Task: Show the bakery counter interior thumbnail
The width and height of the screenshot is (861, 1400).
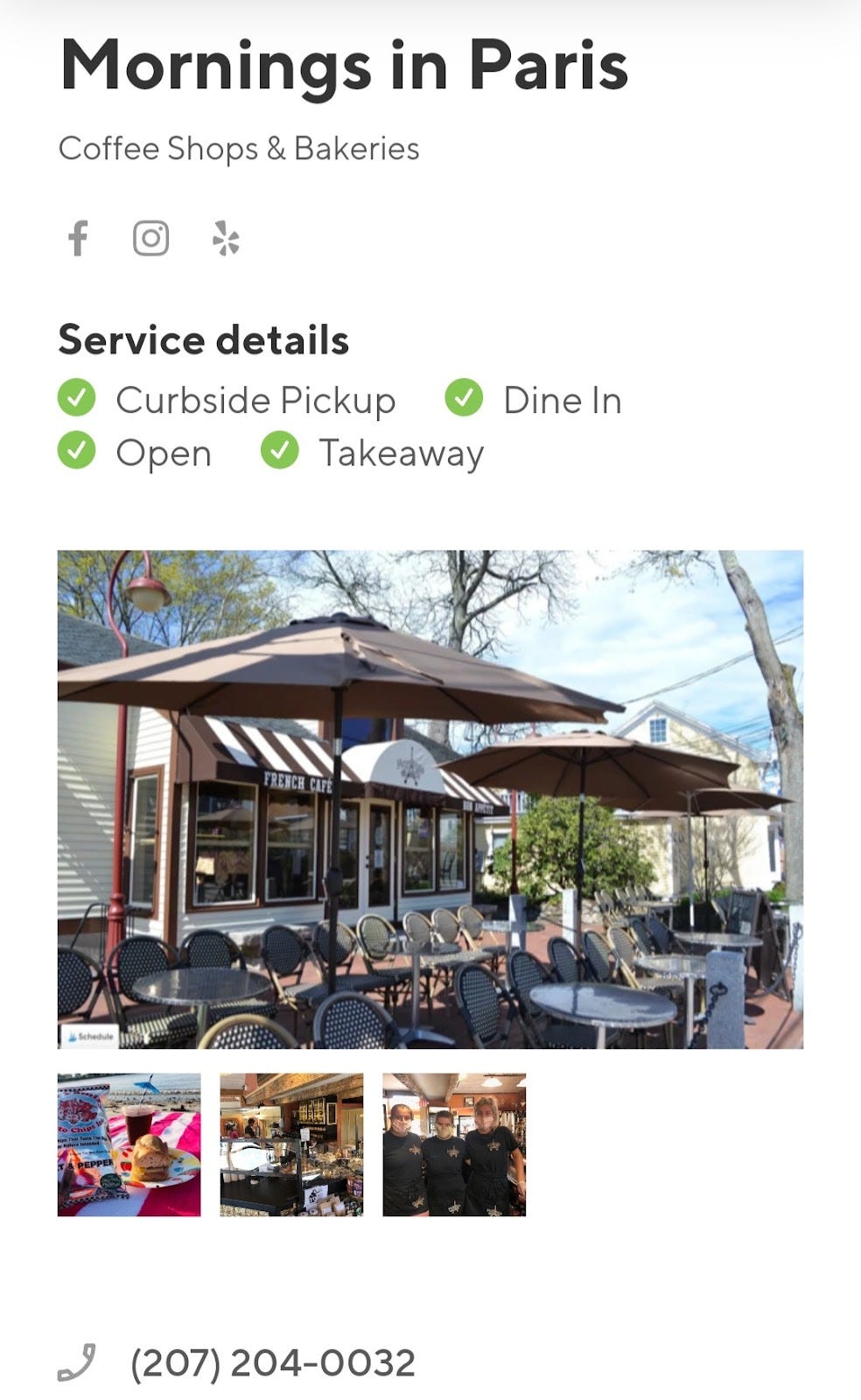Action: click(291, 1144)
